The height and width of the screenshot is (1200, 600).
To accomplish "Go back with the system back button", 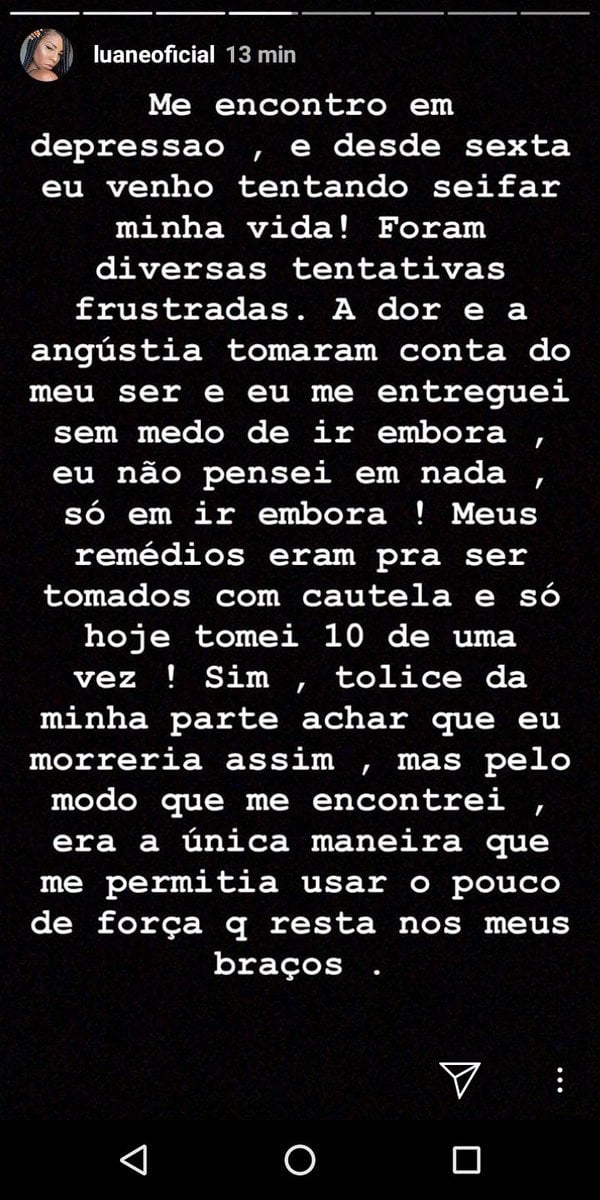I will pos(133,1159).
